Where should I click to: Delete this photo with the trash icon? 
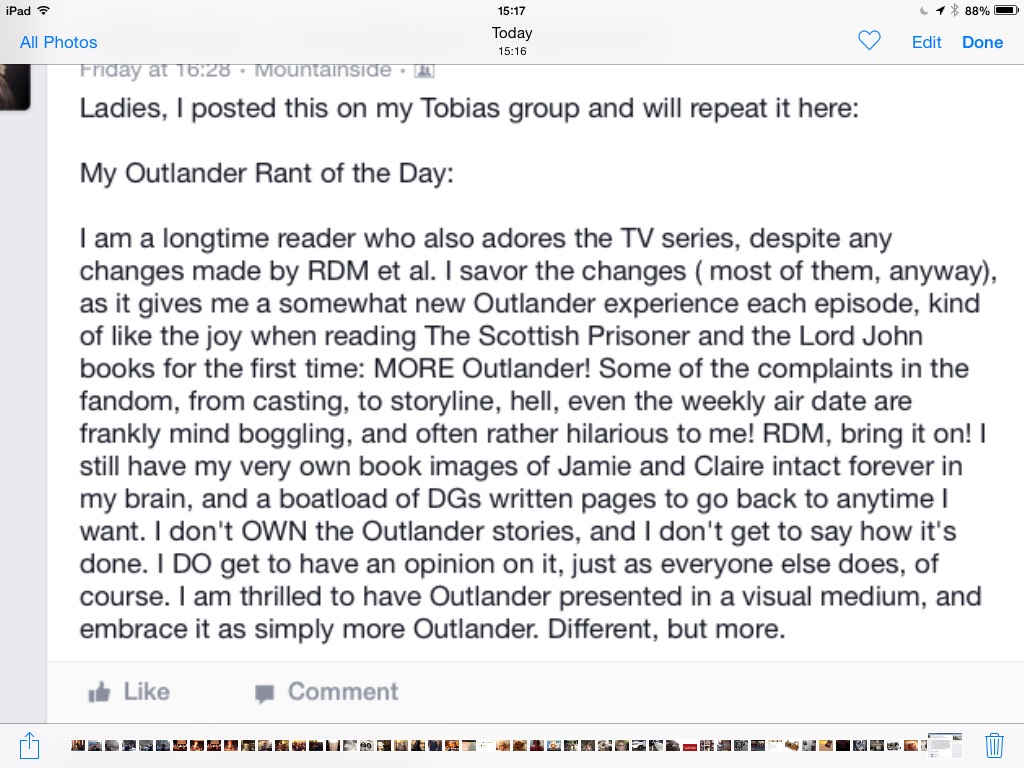pyautogui.click(x=994, y=745)
